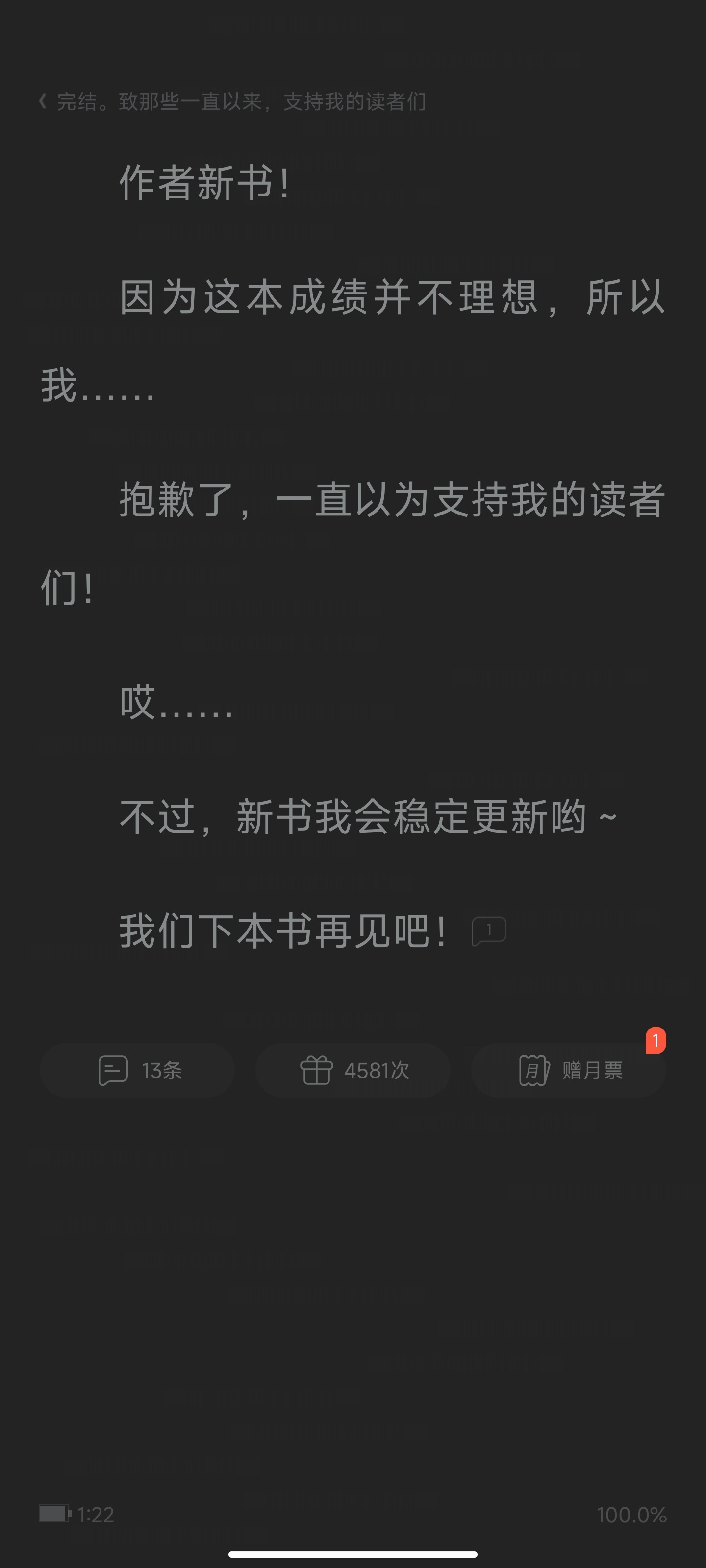This screenshot has height=1568, width=706.
Task: Open the paragraph comment bubble after 我们下本书再见吧
Action: tap(489, 931)
